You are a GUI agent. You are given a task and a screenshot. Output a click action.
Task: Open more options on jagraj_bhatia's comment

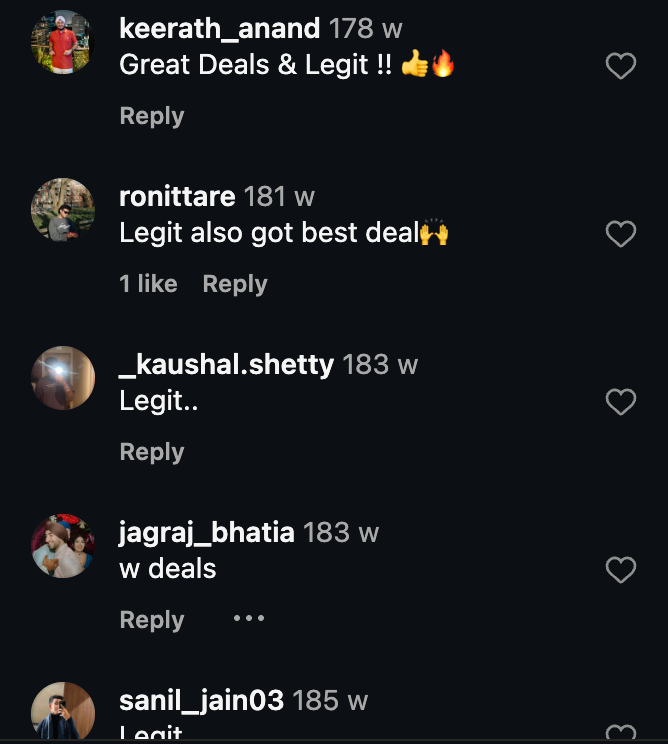pyautogui.click(x=249, y=619)
